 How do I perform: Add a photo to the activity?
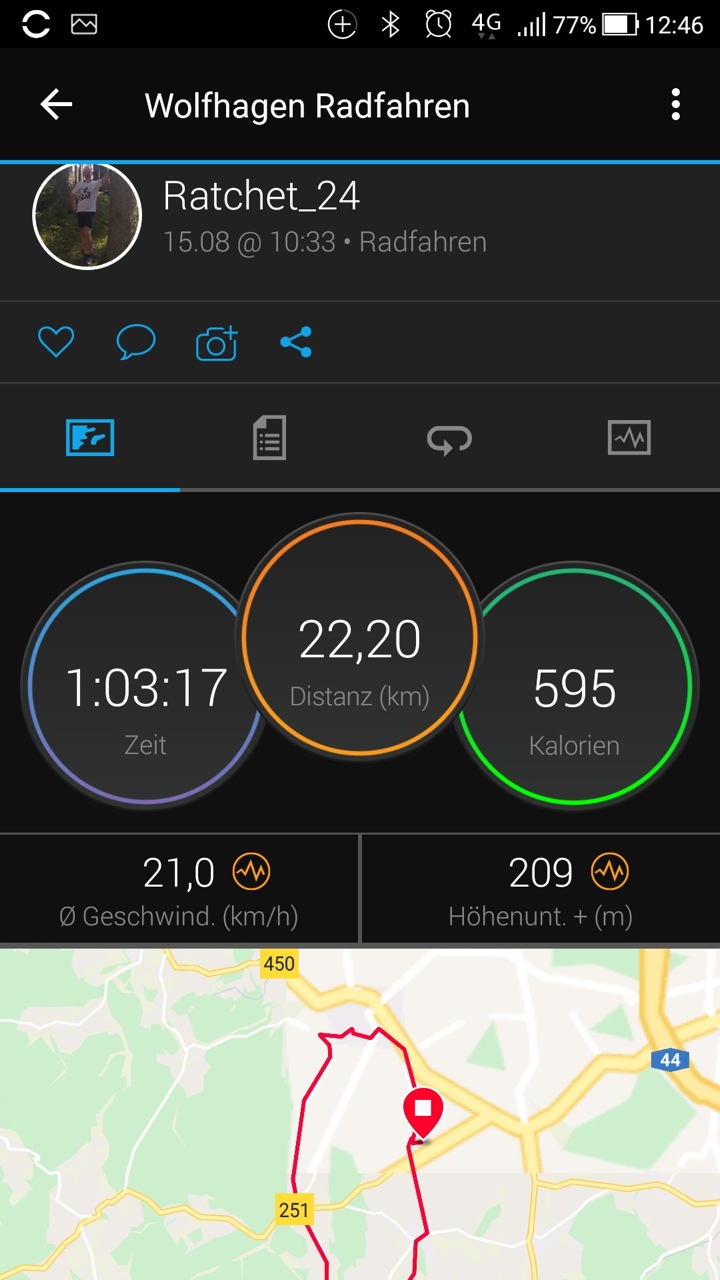click(x=216, y=343)
